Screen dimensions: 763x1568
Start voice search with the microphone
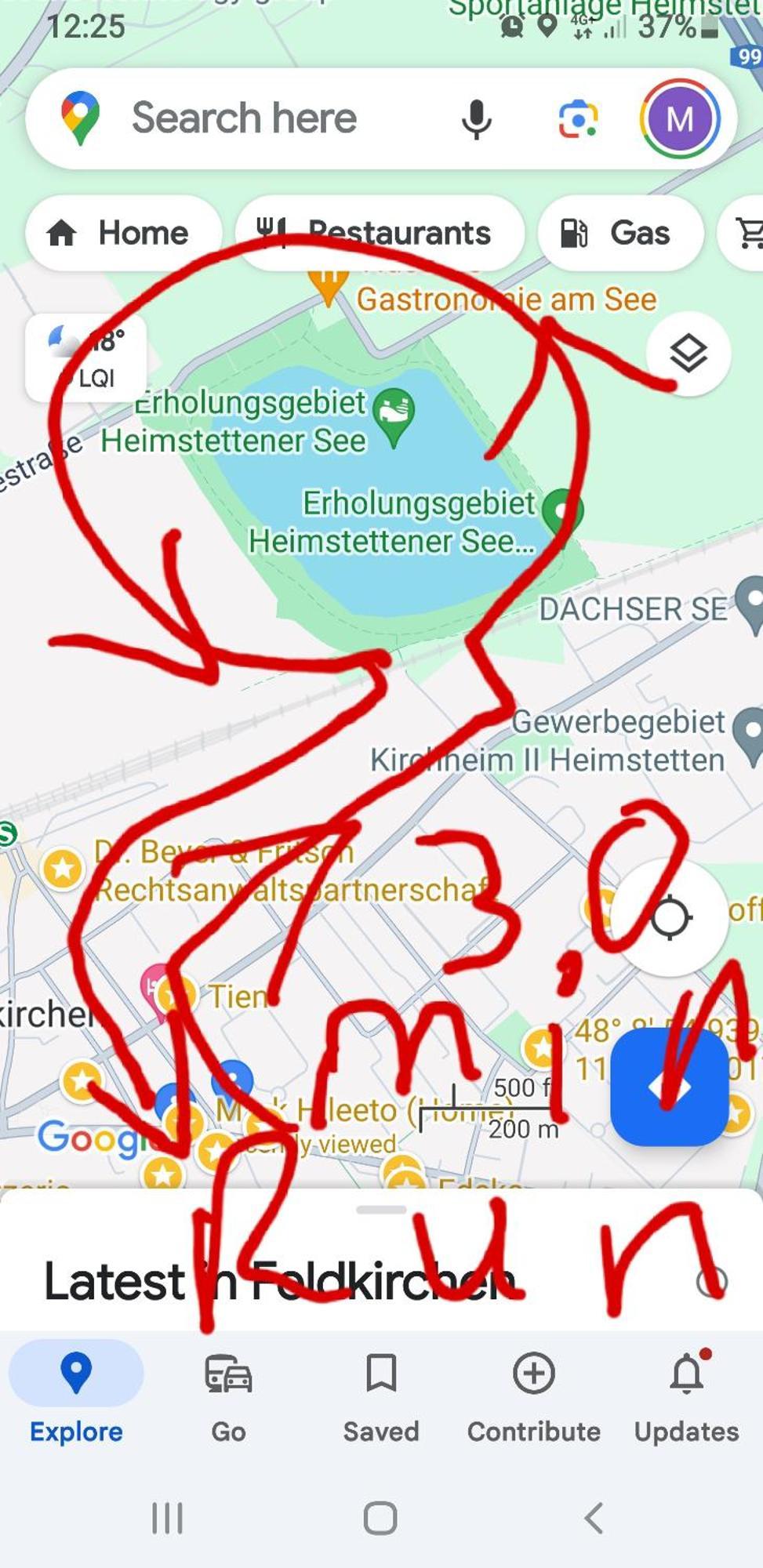tap(476, 120)
